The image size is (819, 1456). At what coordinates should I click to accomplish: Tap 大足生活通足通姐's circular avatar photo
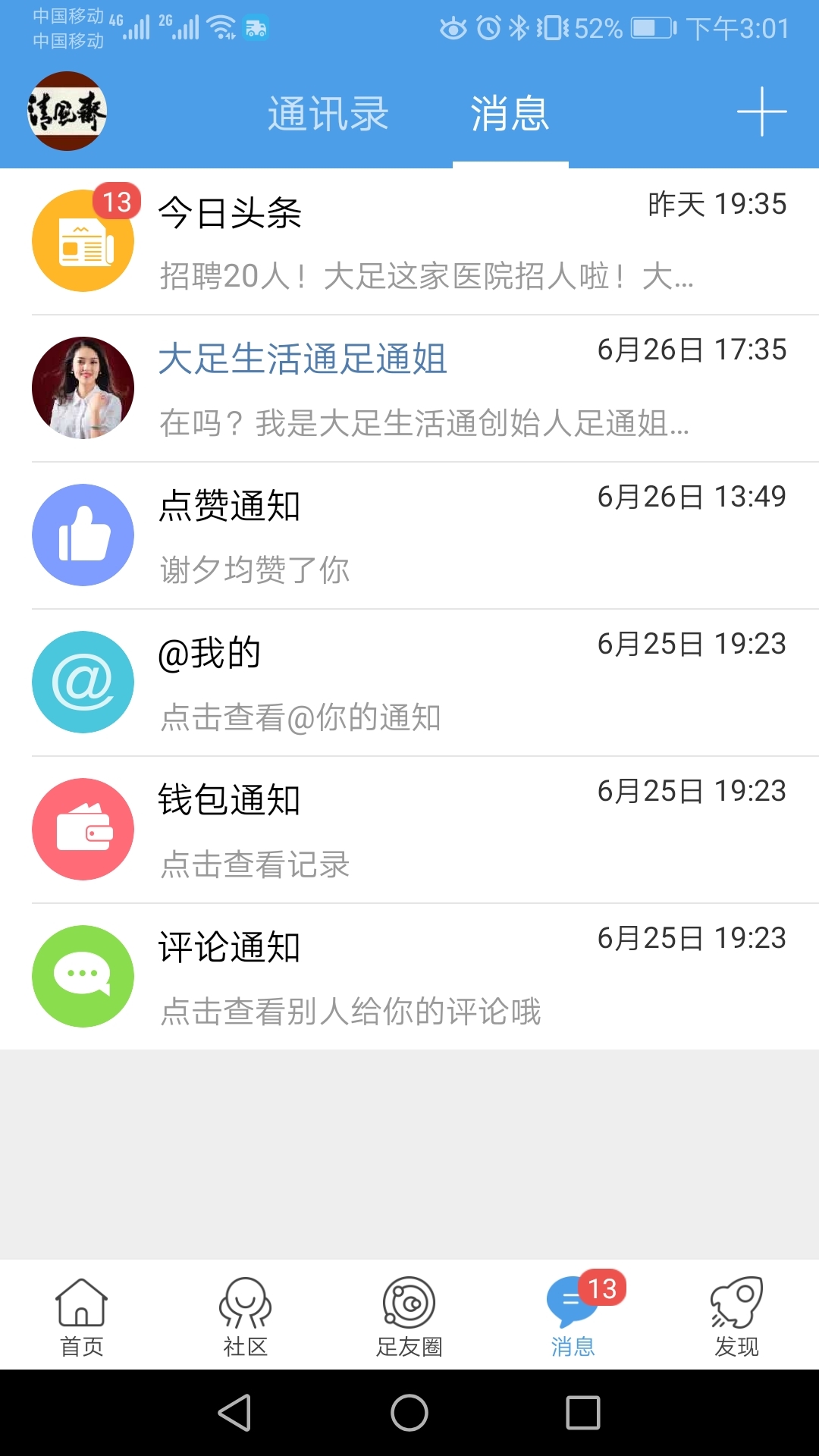tap(83, 388)
